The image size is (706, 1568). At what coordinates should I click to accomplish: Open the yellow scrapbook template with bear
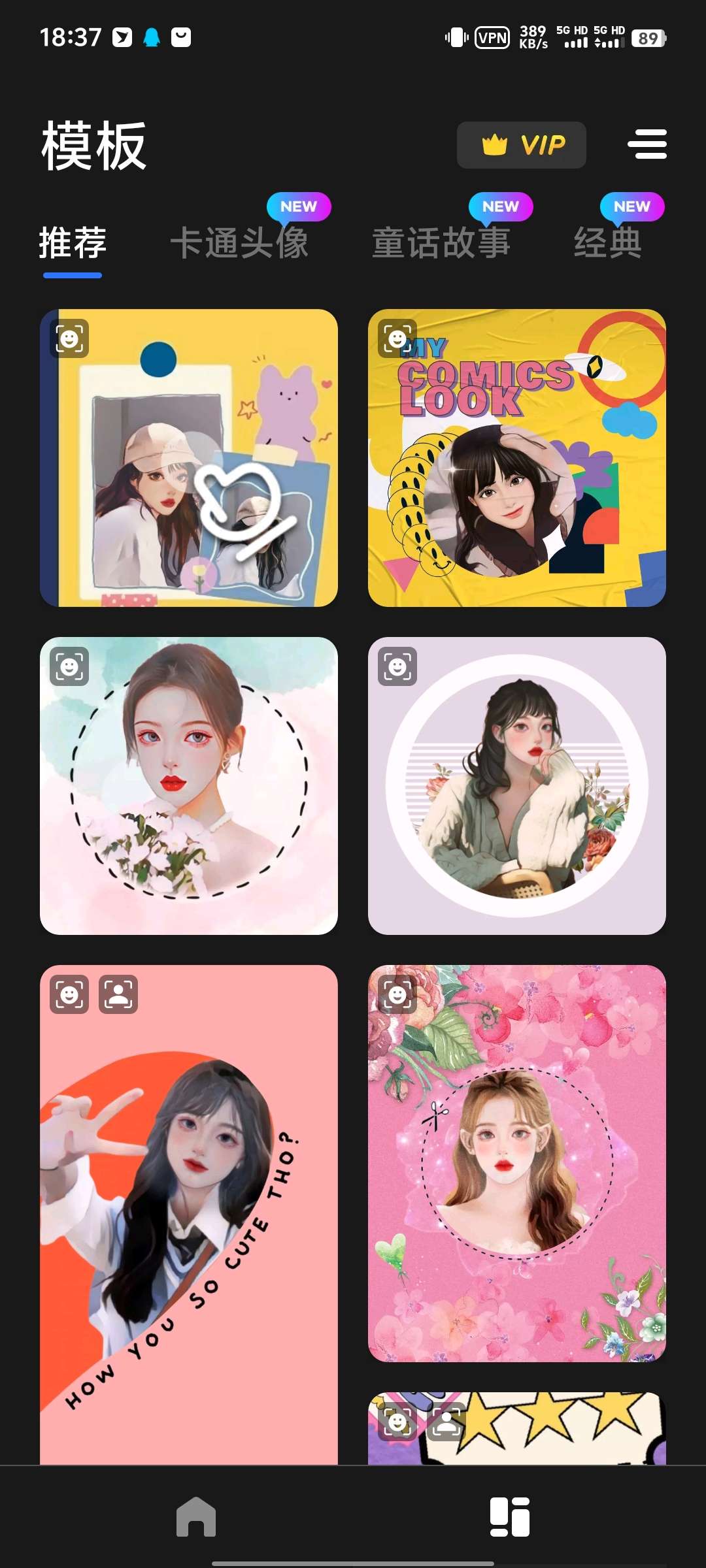point(189,458)
